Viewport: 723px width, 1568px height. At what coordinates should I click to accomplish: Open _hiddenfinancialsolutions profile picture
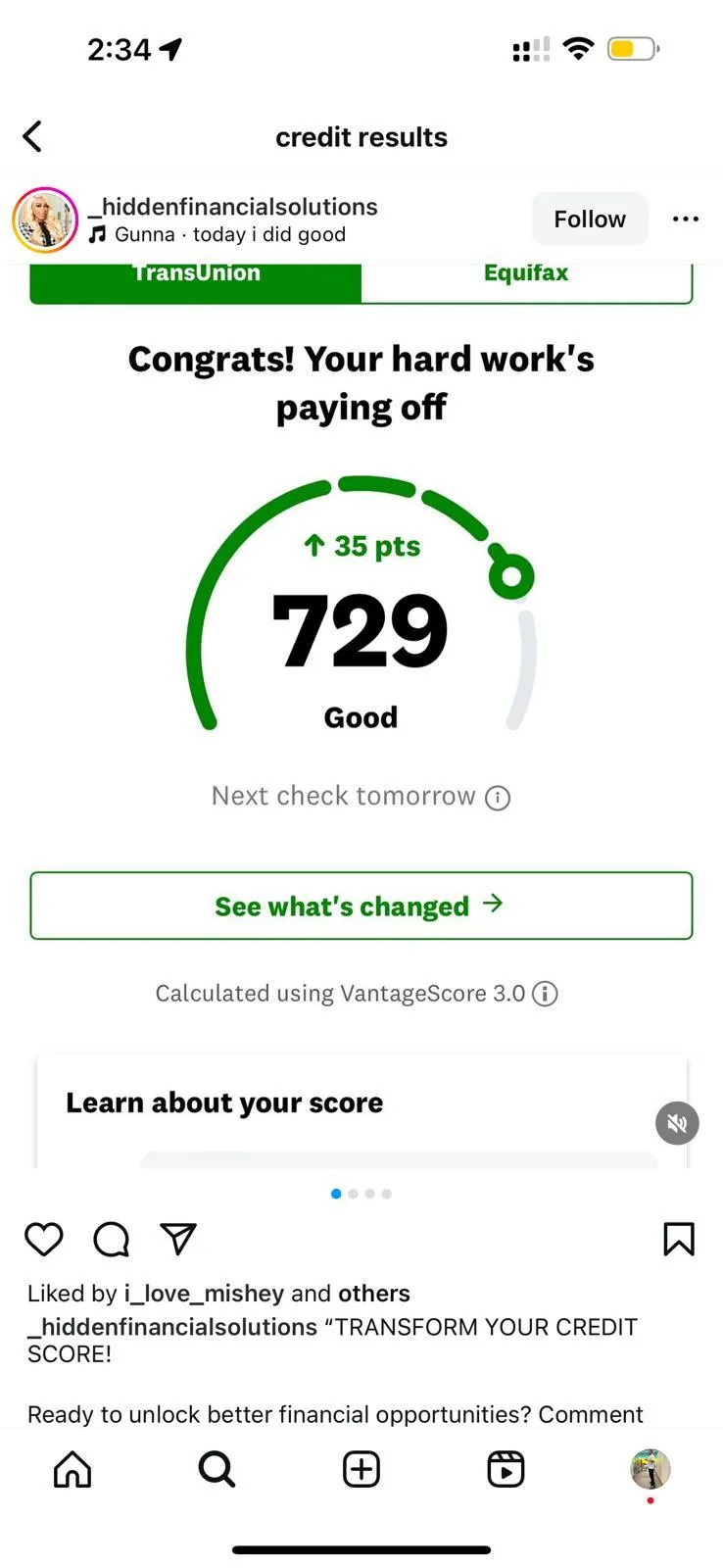pyautogui.click(x=45, y=220)
